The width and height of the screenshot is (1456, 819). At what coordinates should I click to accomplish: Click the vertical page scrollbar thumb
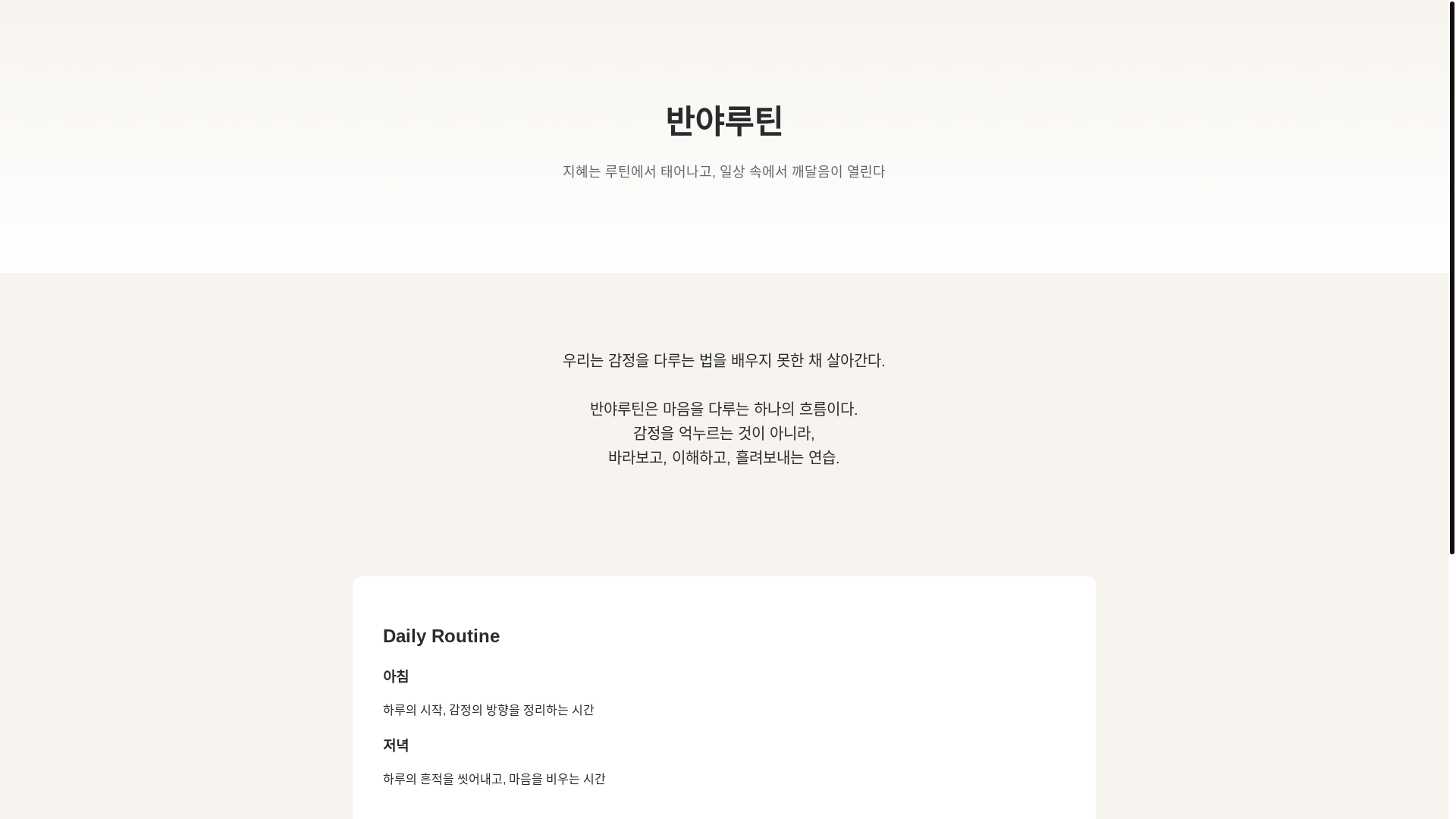1451,277
